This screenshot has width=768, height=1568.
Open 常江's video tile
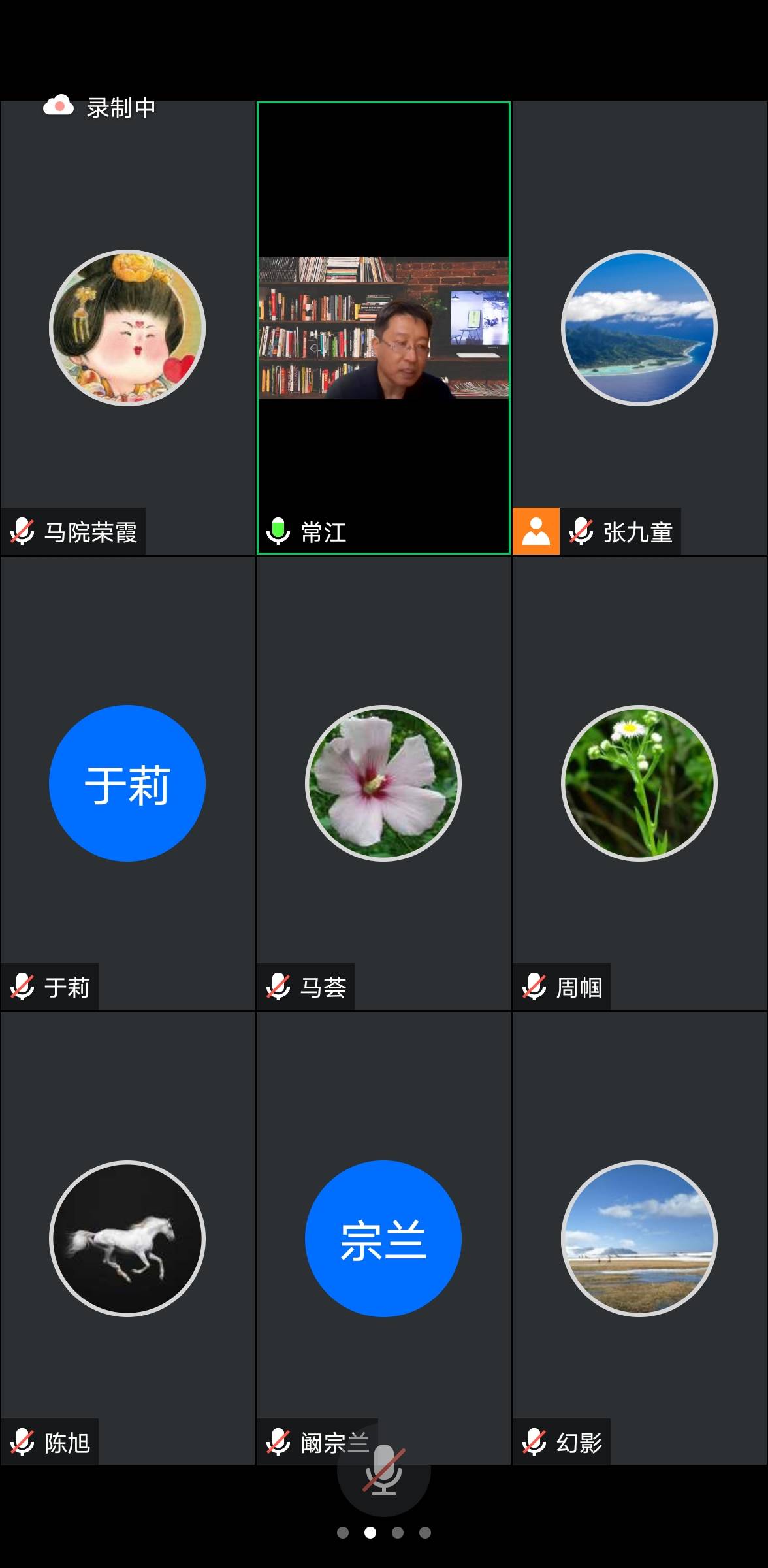point(383,328)
